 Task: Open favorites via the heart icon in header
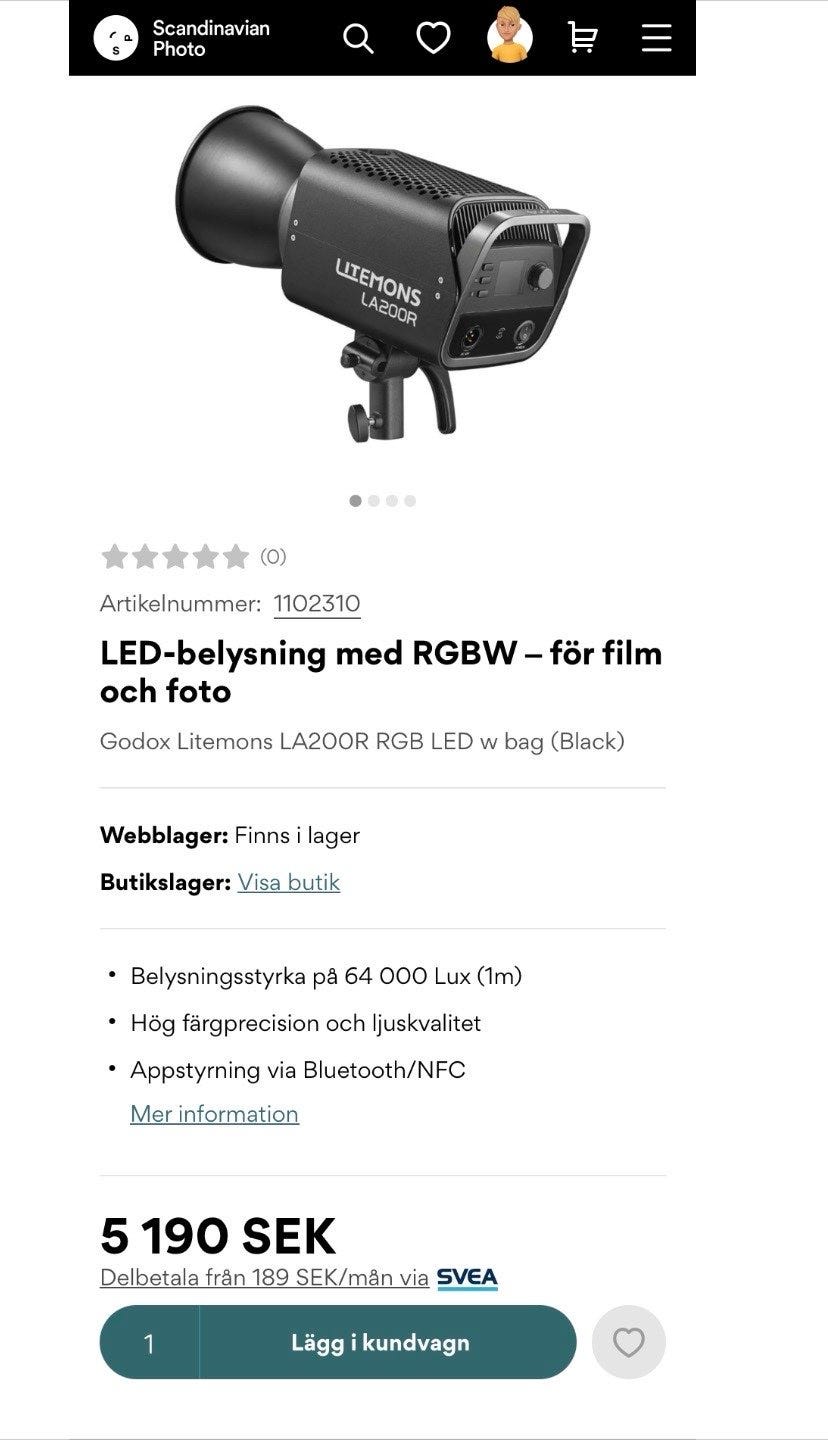coord(432,38)
